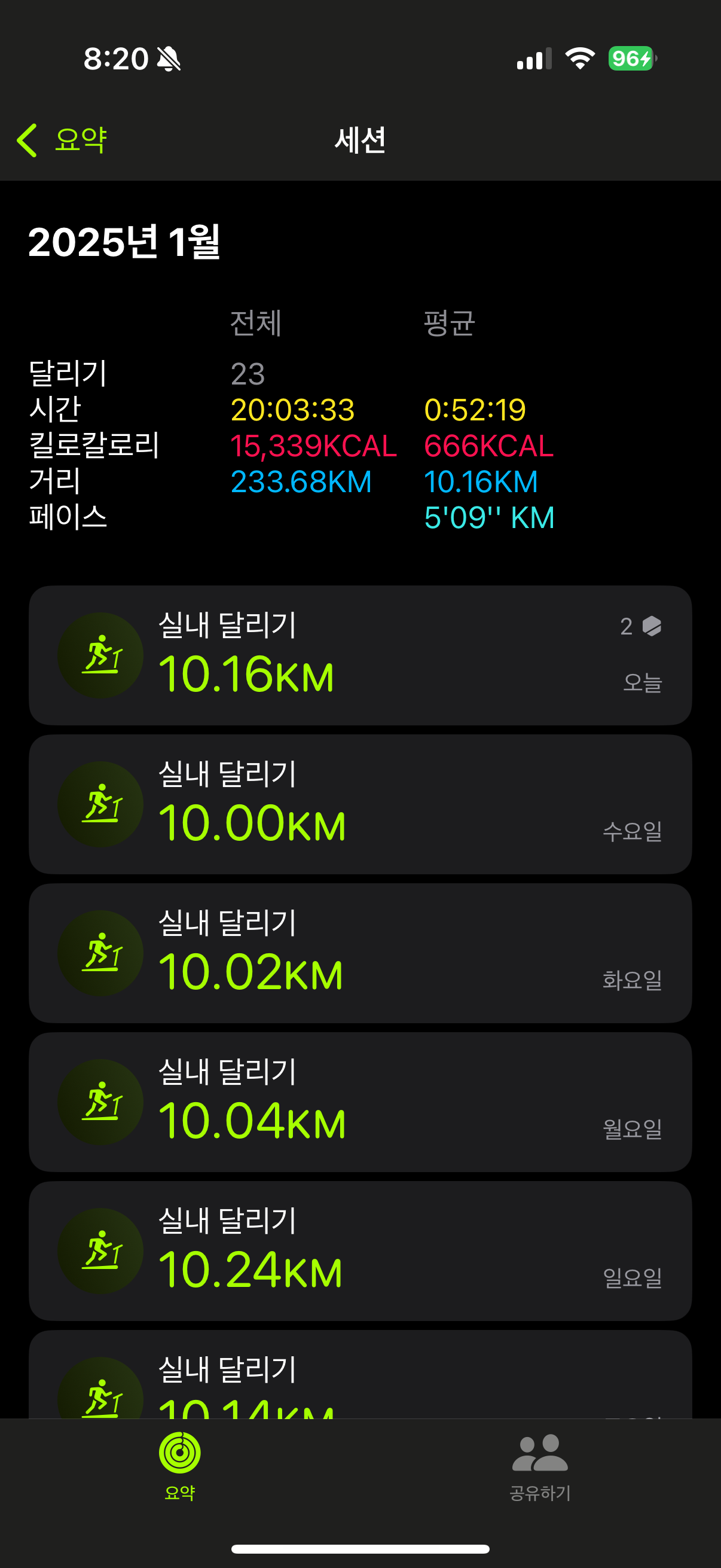Screen dimensions: 721x1568
Task: Open 일요일 10.24KM indoor run
Action: (x=360, y=1251)
